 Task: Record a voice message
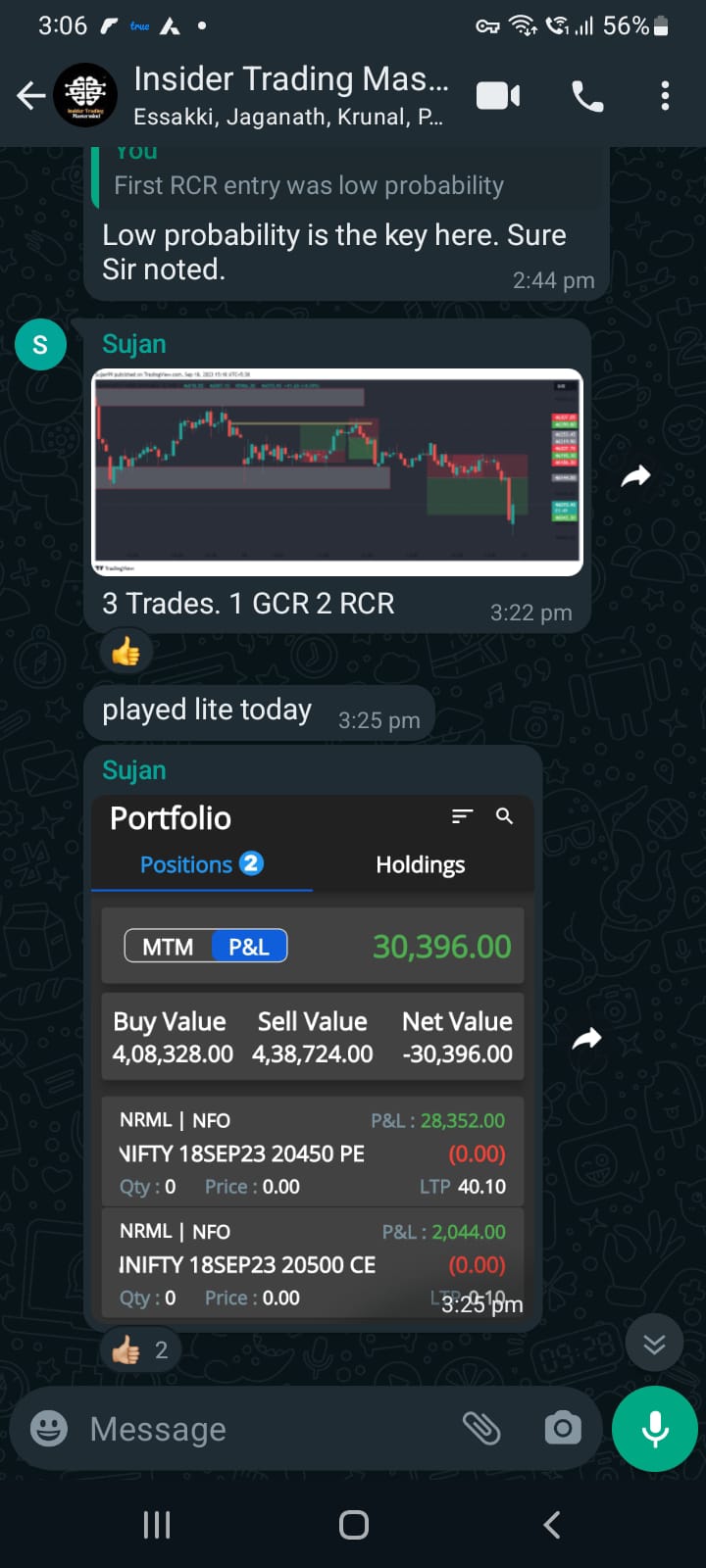point(655,1429)
